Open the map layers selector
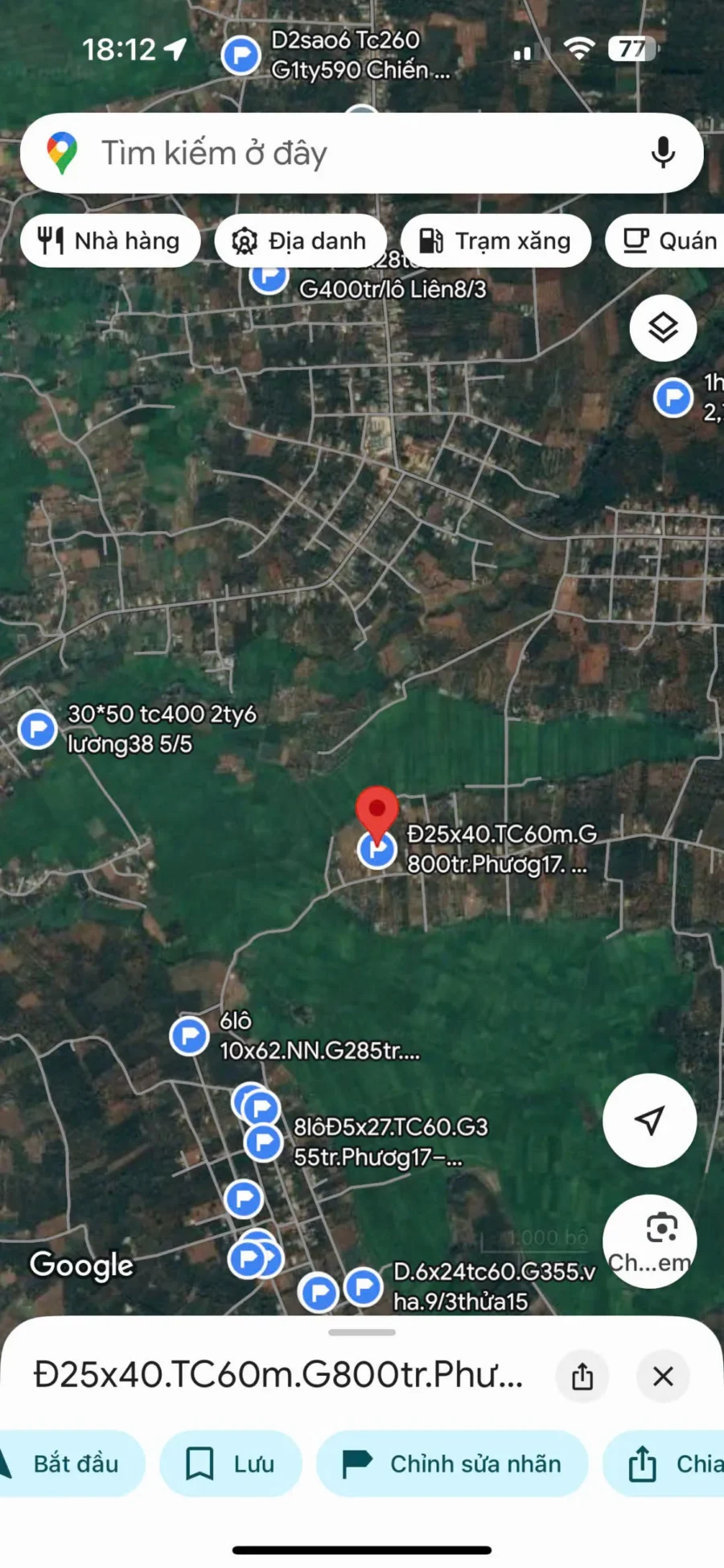Viewport: 724px width, 1568px height. pyautogui.click(x=662, y=328)
